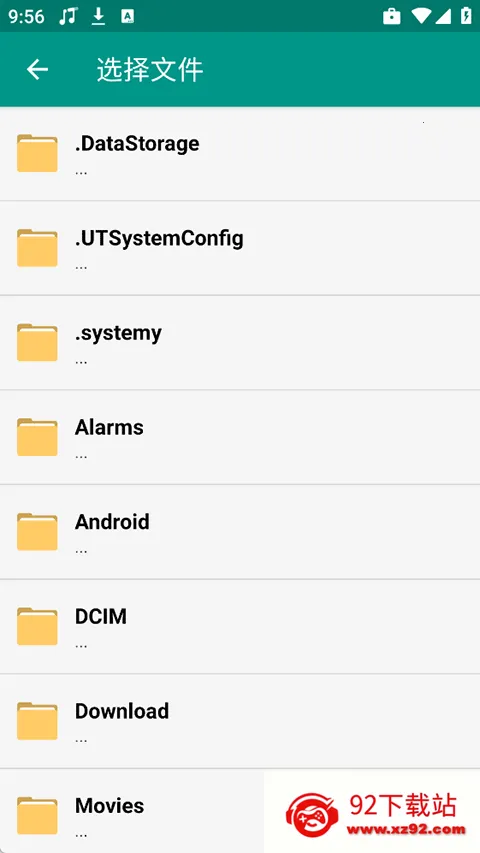Open the .DataStorage folder

pos(240,153)
